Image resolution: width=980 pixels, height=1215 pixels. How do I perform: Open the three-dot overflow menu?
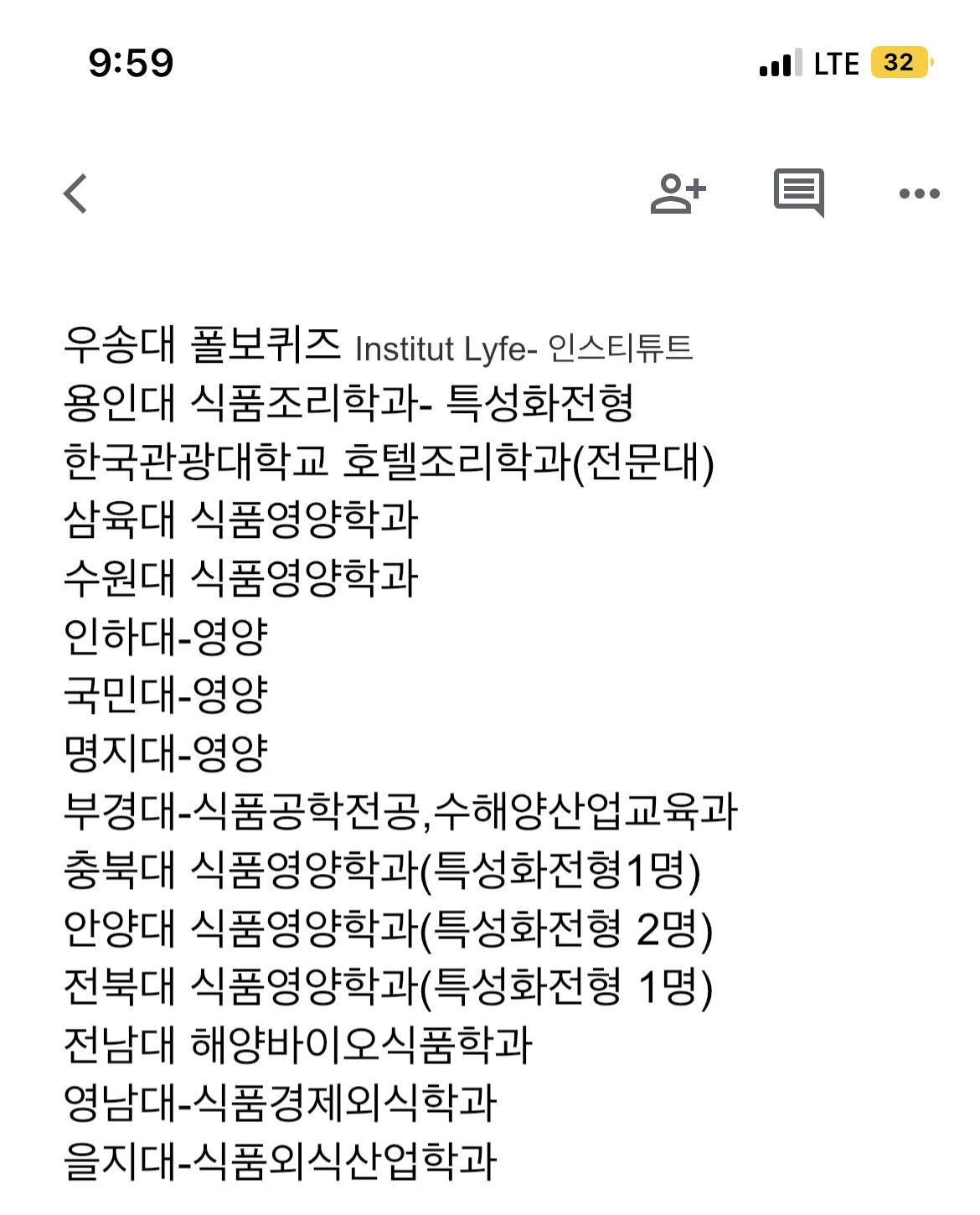click(x=919, y=194)
